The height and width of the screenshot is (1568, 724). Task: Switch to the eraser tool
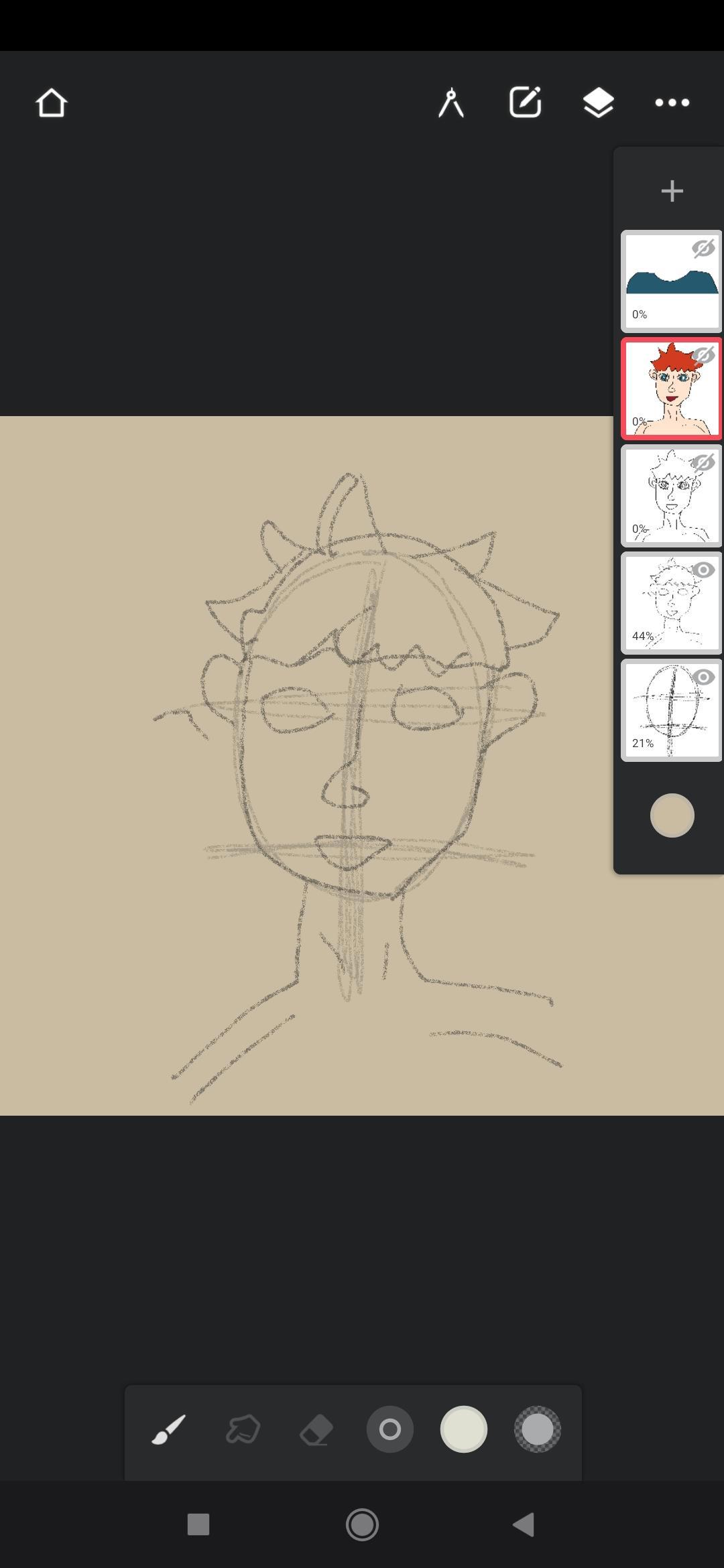tap(316, 1429)
